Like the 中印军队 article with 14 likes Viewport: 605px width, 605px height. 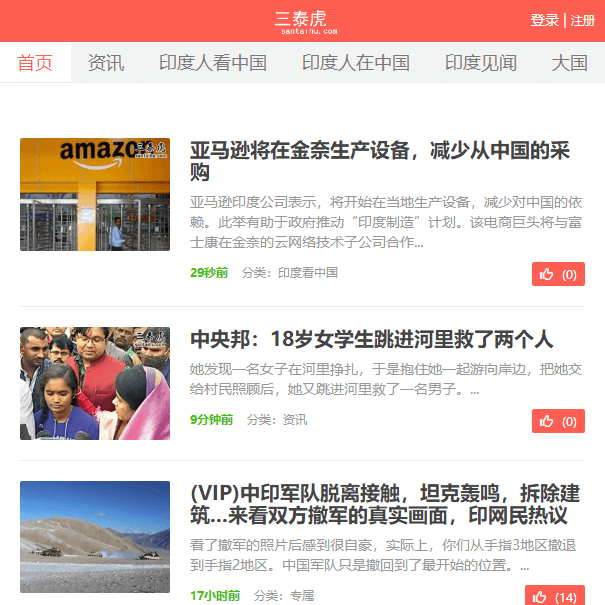[556, 596]
